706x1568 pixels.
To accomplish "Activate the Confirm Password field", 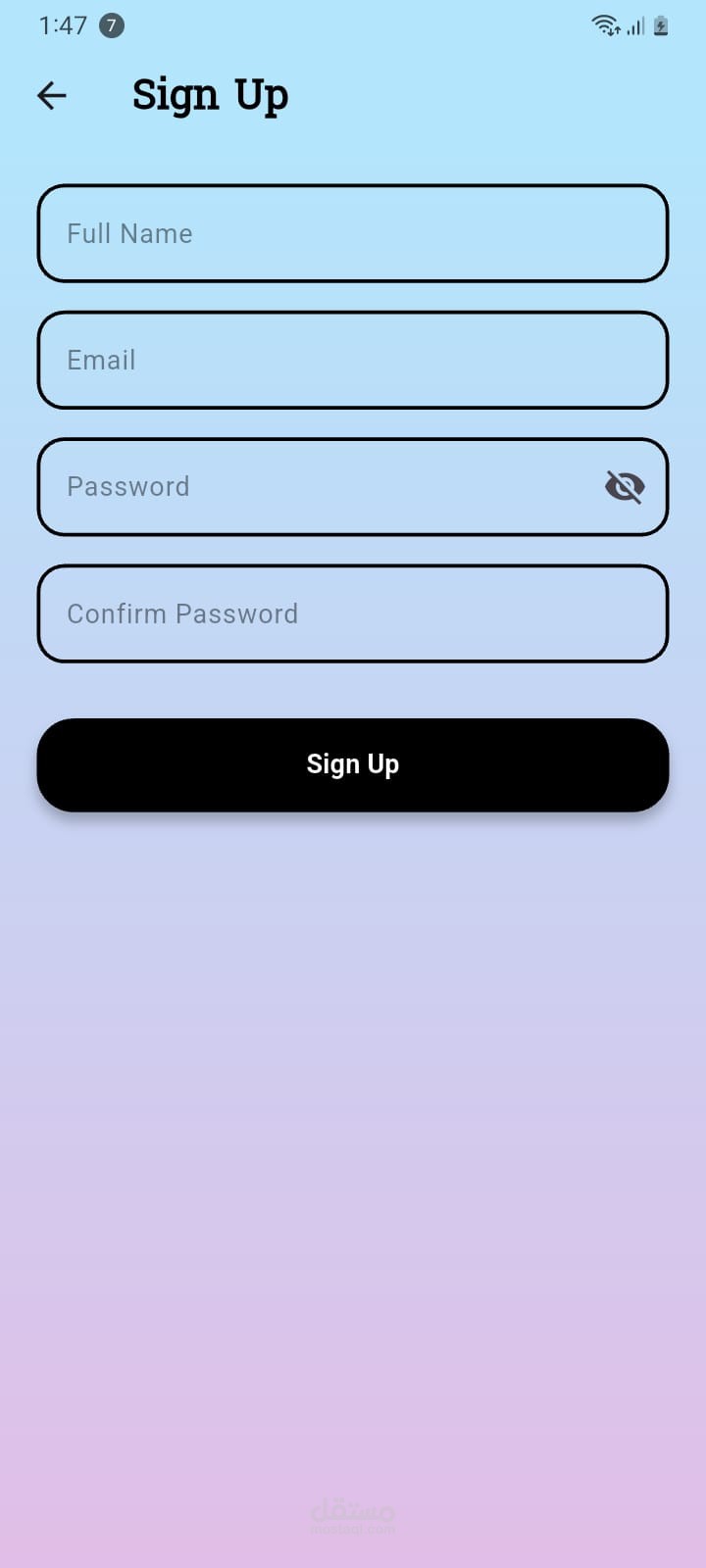I will 353,613.
